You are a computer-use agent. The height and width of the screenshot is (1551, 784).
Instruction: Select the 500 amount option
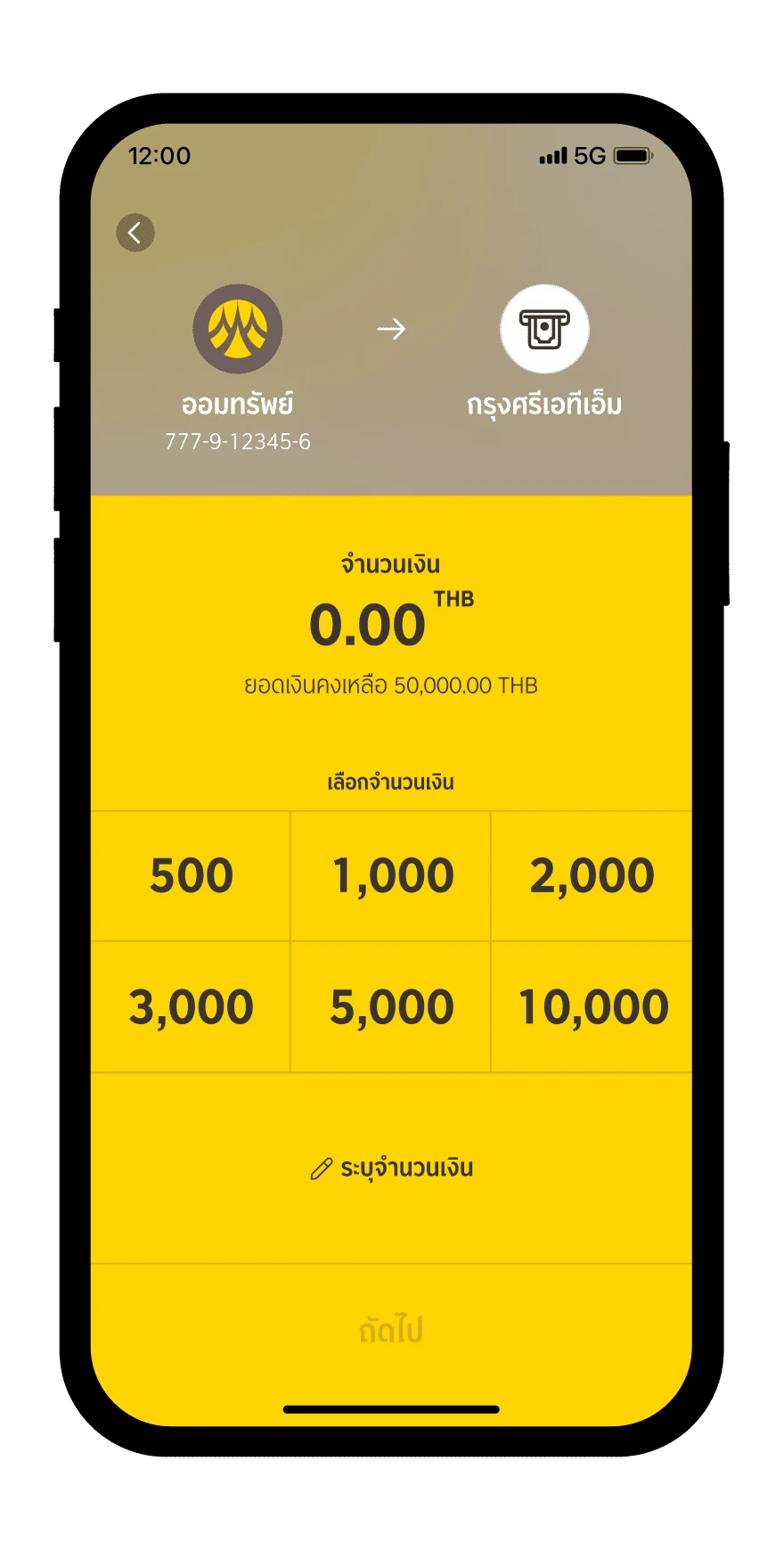pos(191,875)
